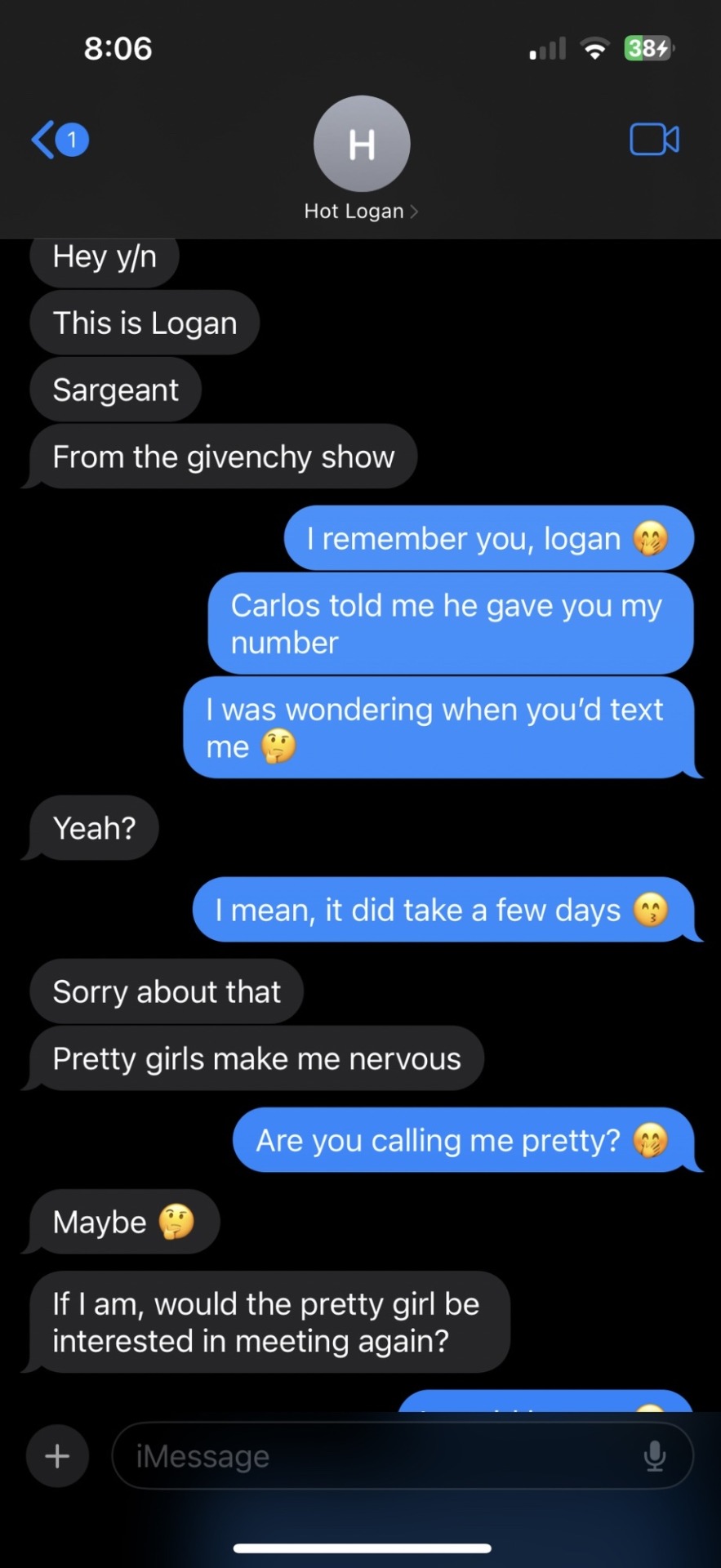Open the plus attachments menu
The width and height of the screenshot is (721, 1568).
[x=57, y=1456]
